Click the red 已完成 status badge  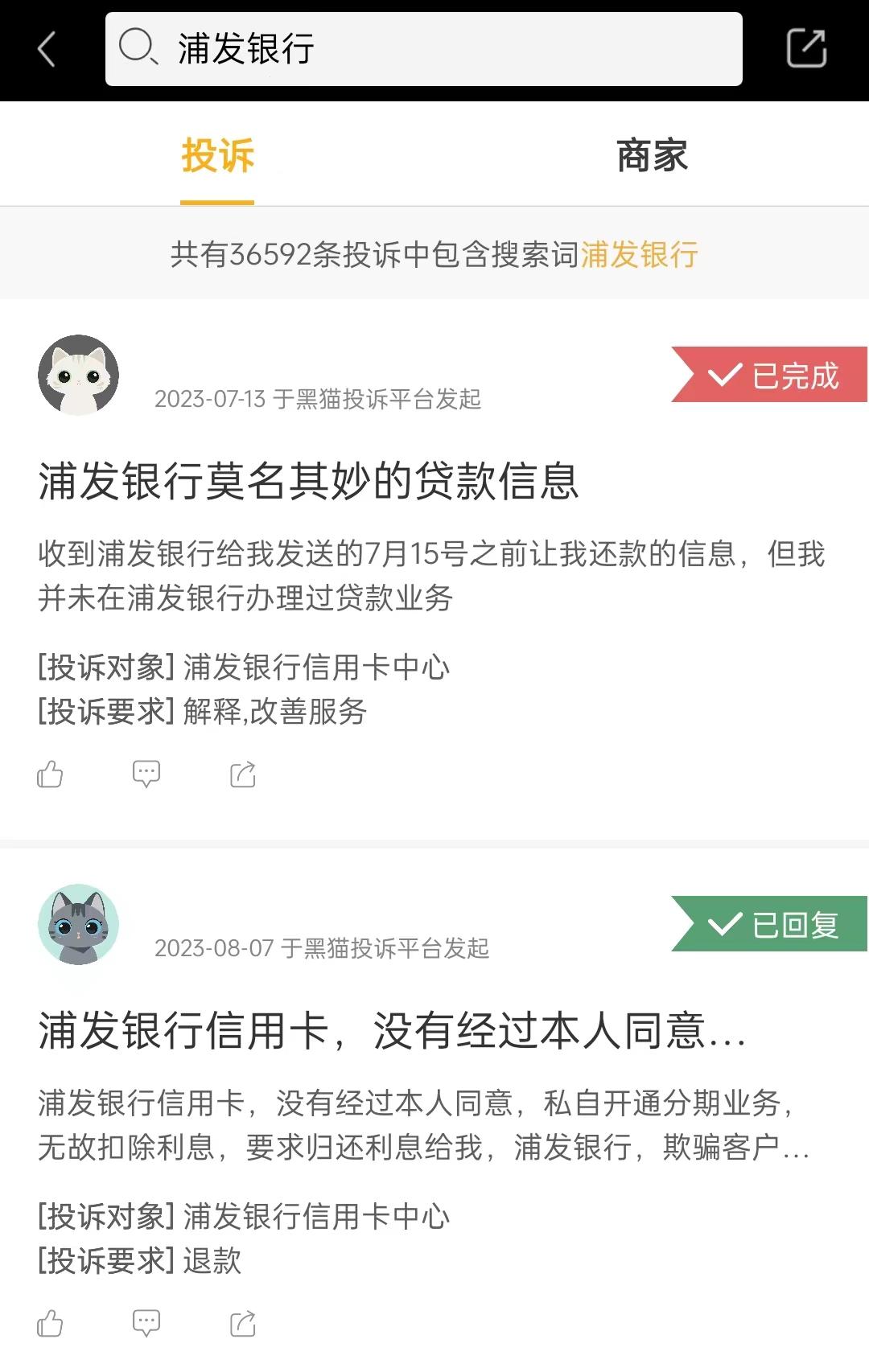click(x=772, y=372)
